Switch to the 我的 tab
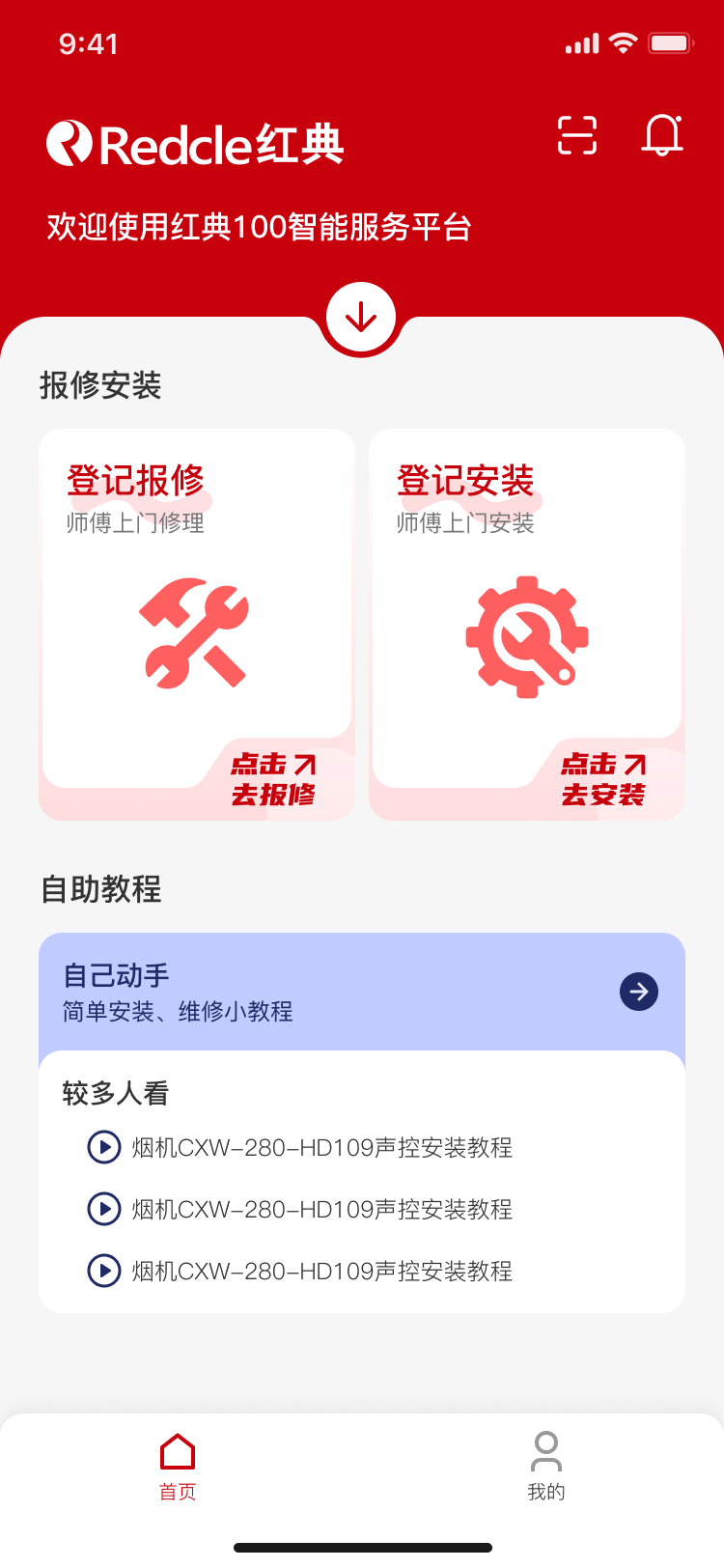This screenshot has width=724, height=1568. [x=546, y=1466]
